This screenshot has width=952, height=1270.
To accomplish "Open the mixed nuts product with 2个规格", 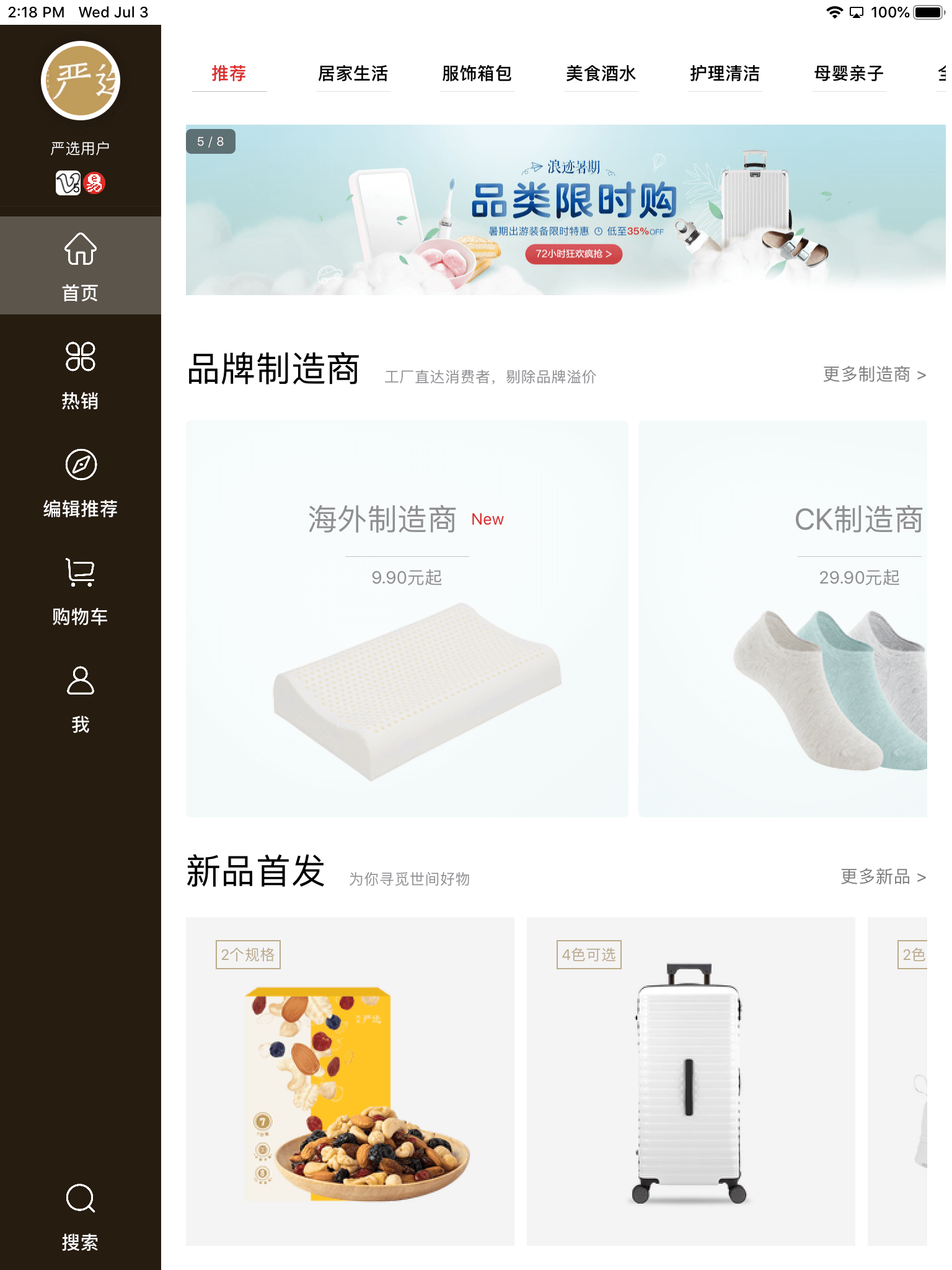I will 350,1081.
